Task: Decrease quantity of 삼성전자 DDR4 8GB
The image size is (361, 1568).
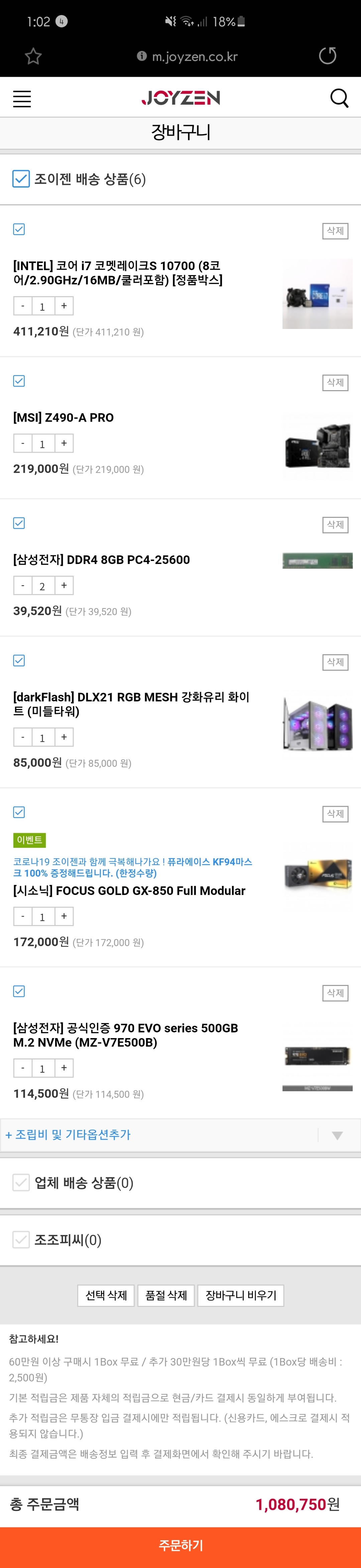Action: [x=23, y=585]
